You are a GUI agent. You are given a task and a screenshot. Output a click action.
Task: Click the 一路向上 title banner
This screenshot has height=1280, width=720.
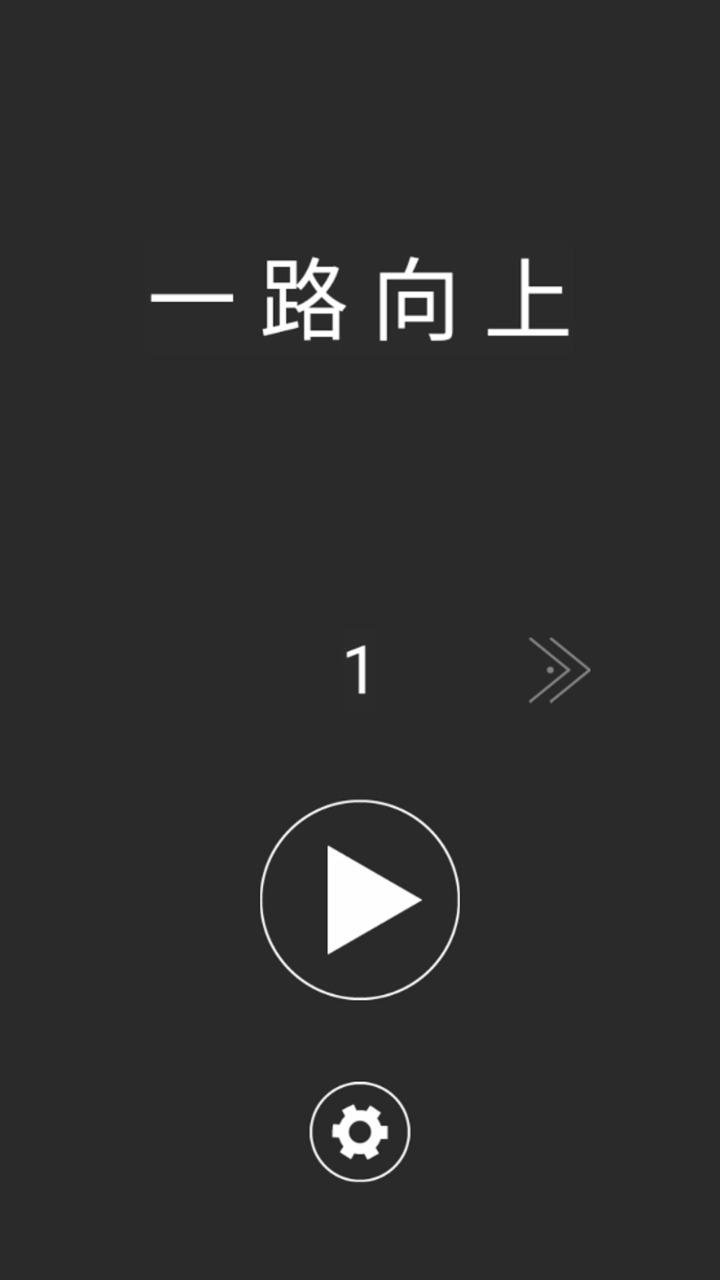click(360, 300)
